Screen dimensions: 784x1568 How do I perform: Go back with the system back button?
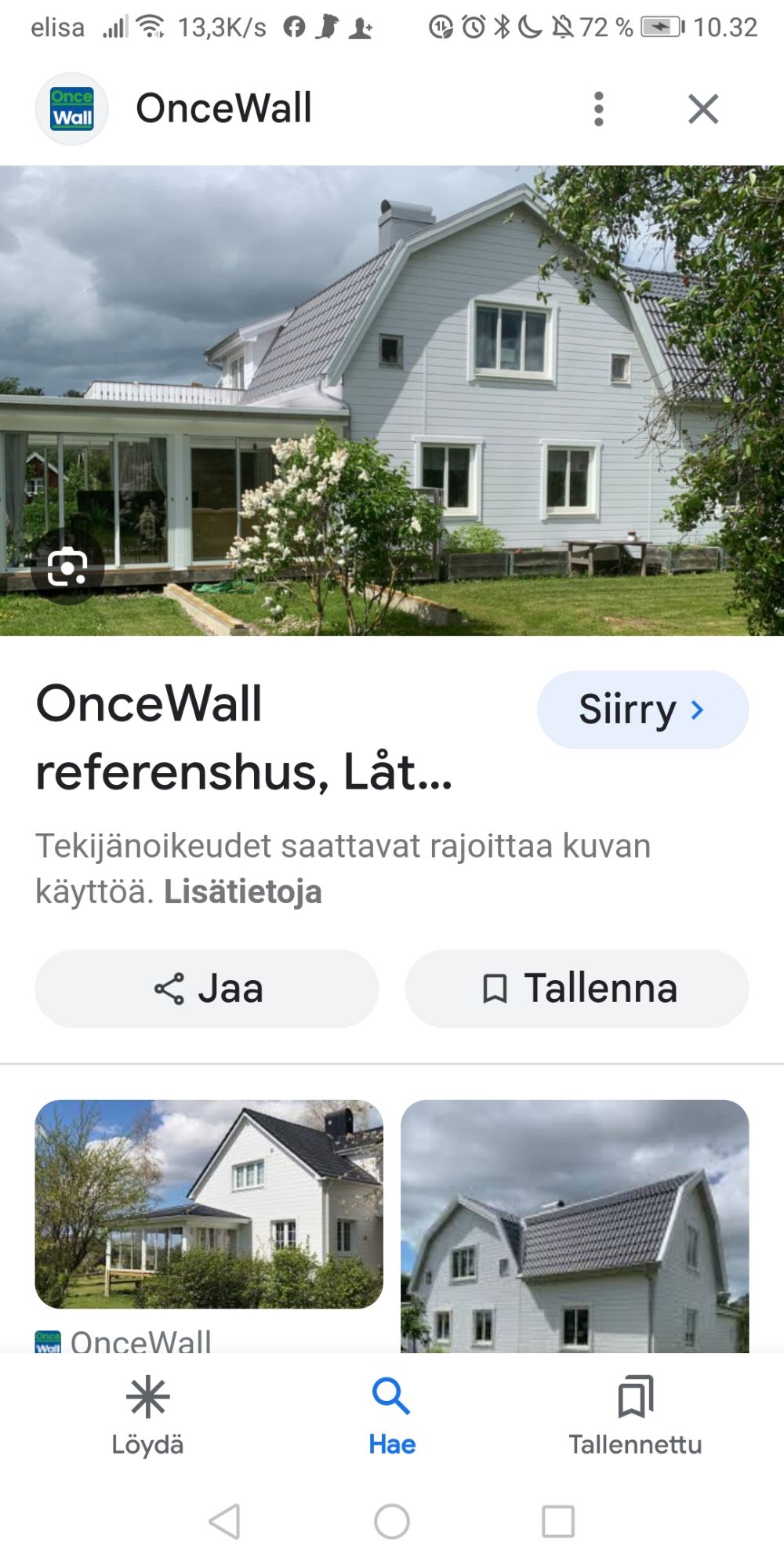(225, 1522)
